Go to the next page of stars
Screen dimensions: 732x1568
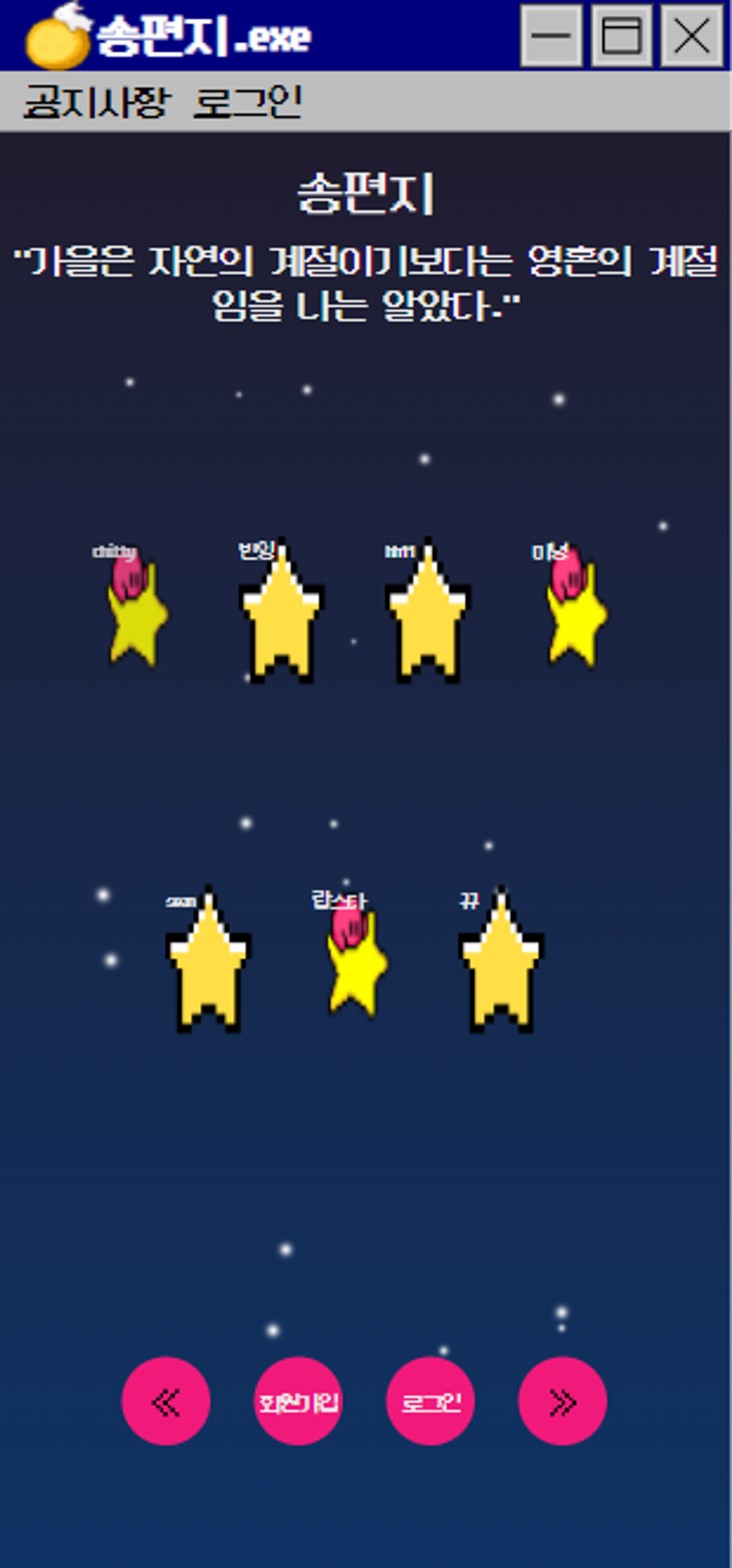tap(562, 1402)
